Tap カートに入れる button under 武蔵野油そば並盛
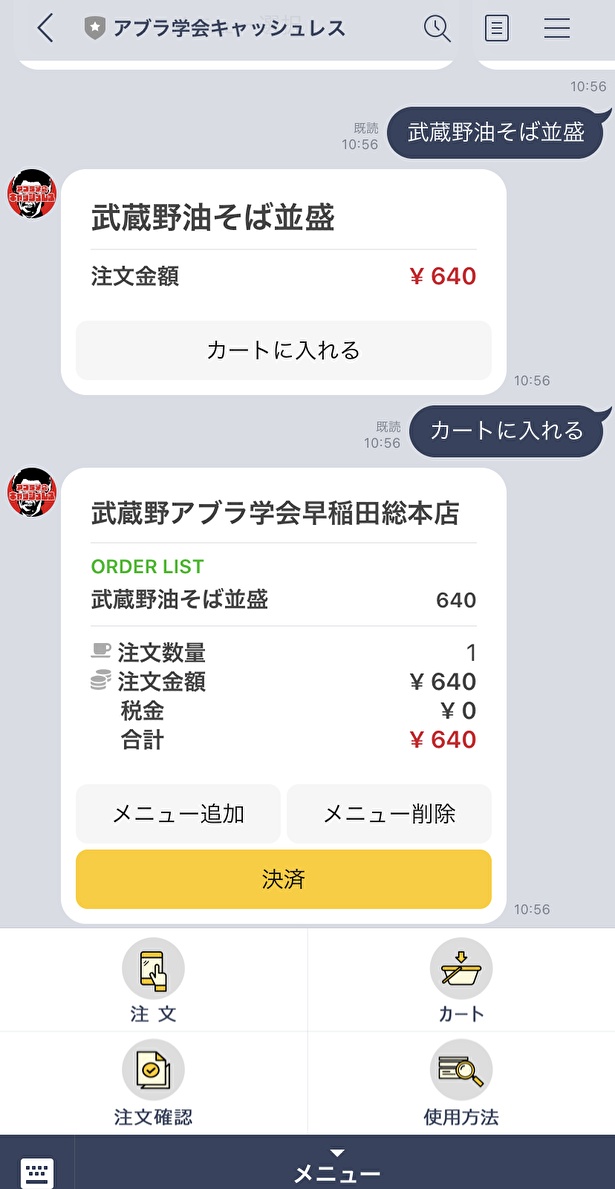Image resolution: width=615 pixels, height=1189 pixels. [284, 350]
